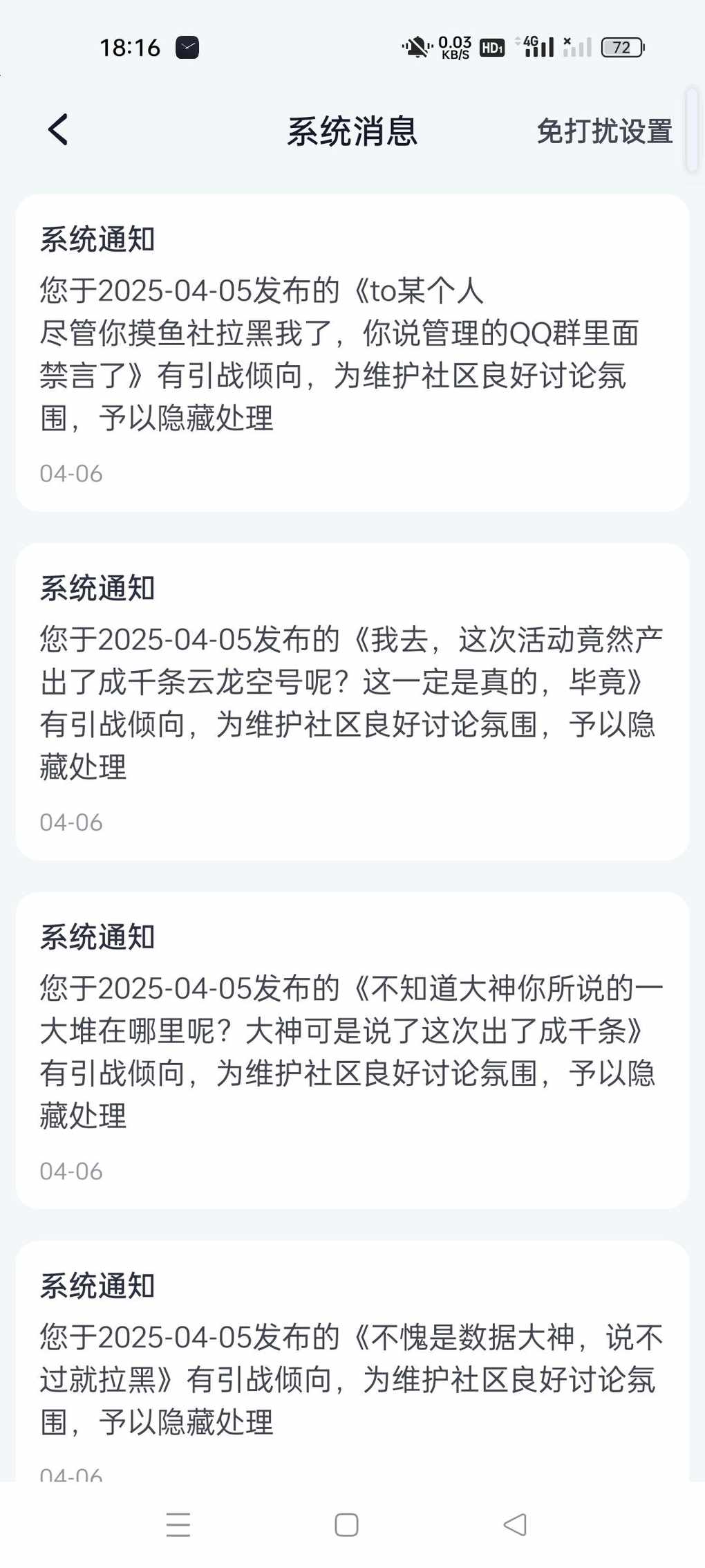
Task: Open system recent apps
Action: pyautogui.click(x=178, y=1524)
